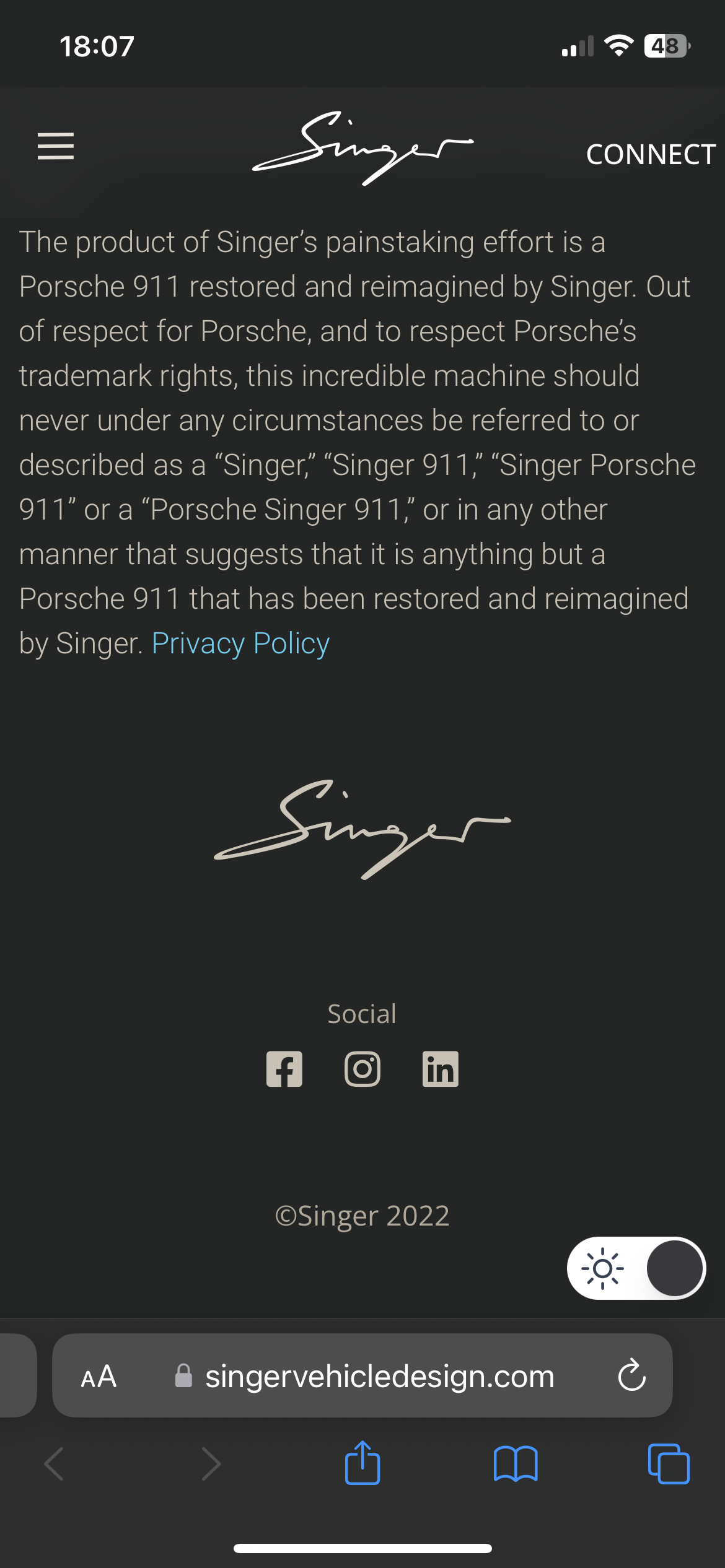Reload the current page
Viewport: 725px width, 1568px height.
click(x=631, y=1376)
